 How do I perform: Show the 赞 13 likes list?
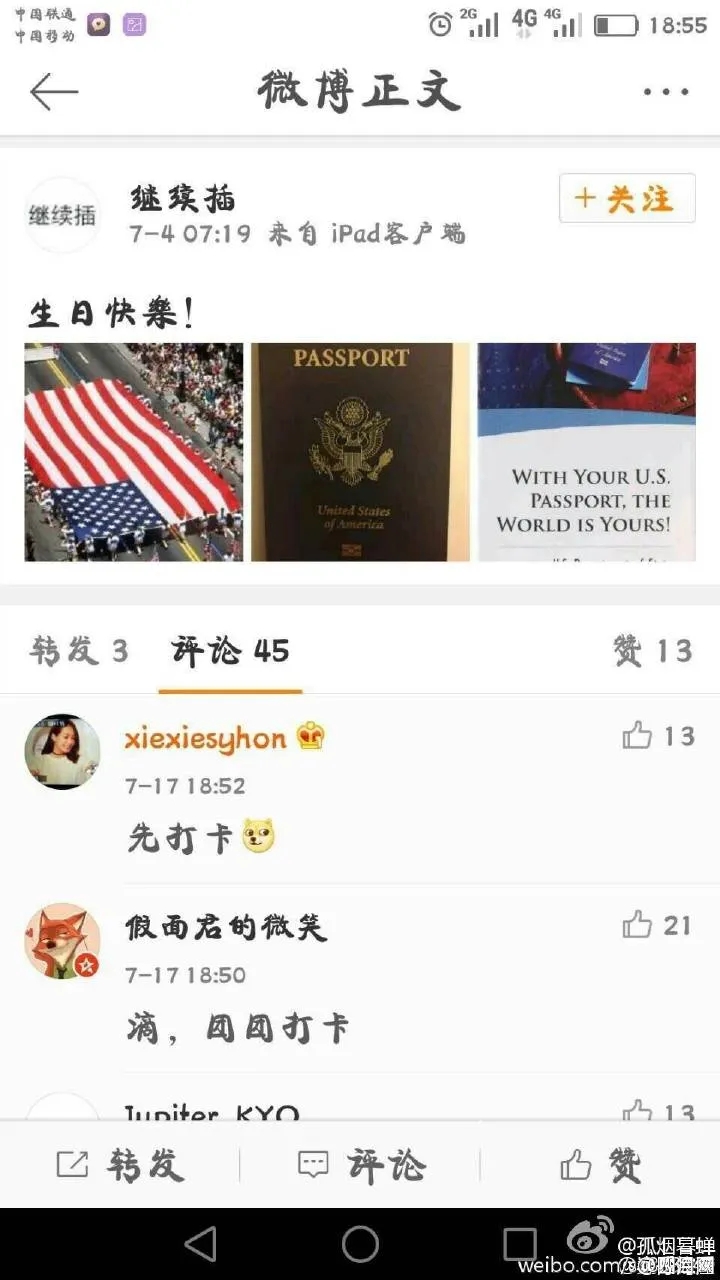[x=652, y=651]
